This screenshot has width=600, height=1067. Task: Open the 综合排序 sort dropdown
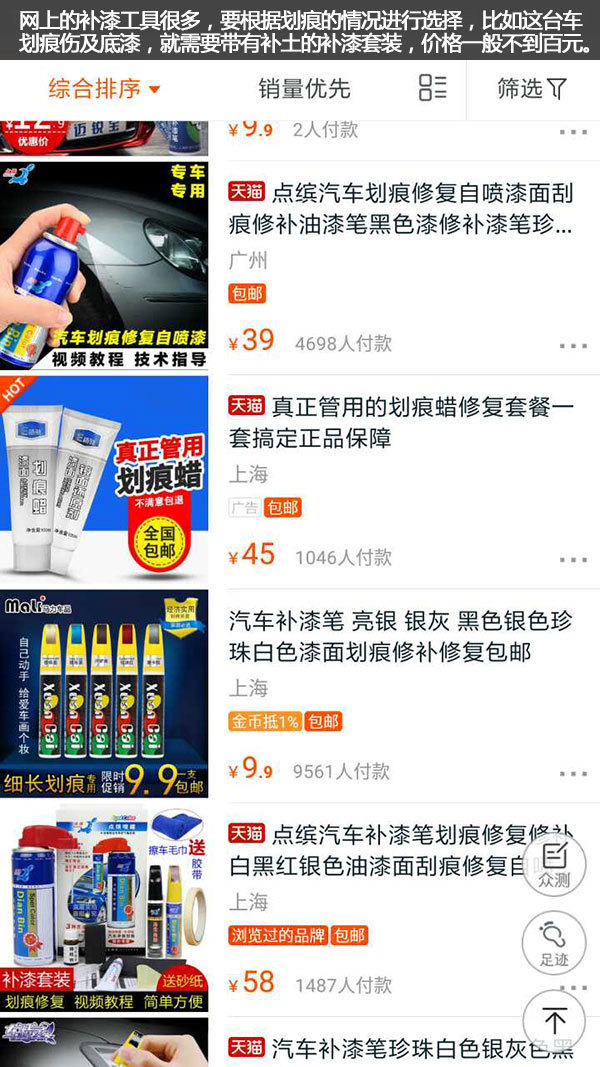click(x=104, y=89)
